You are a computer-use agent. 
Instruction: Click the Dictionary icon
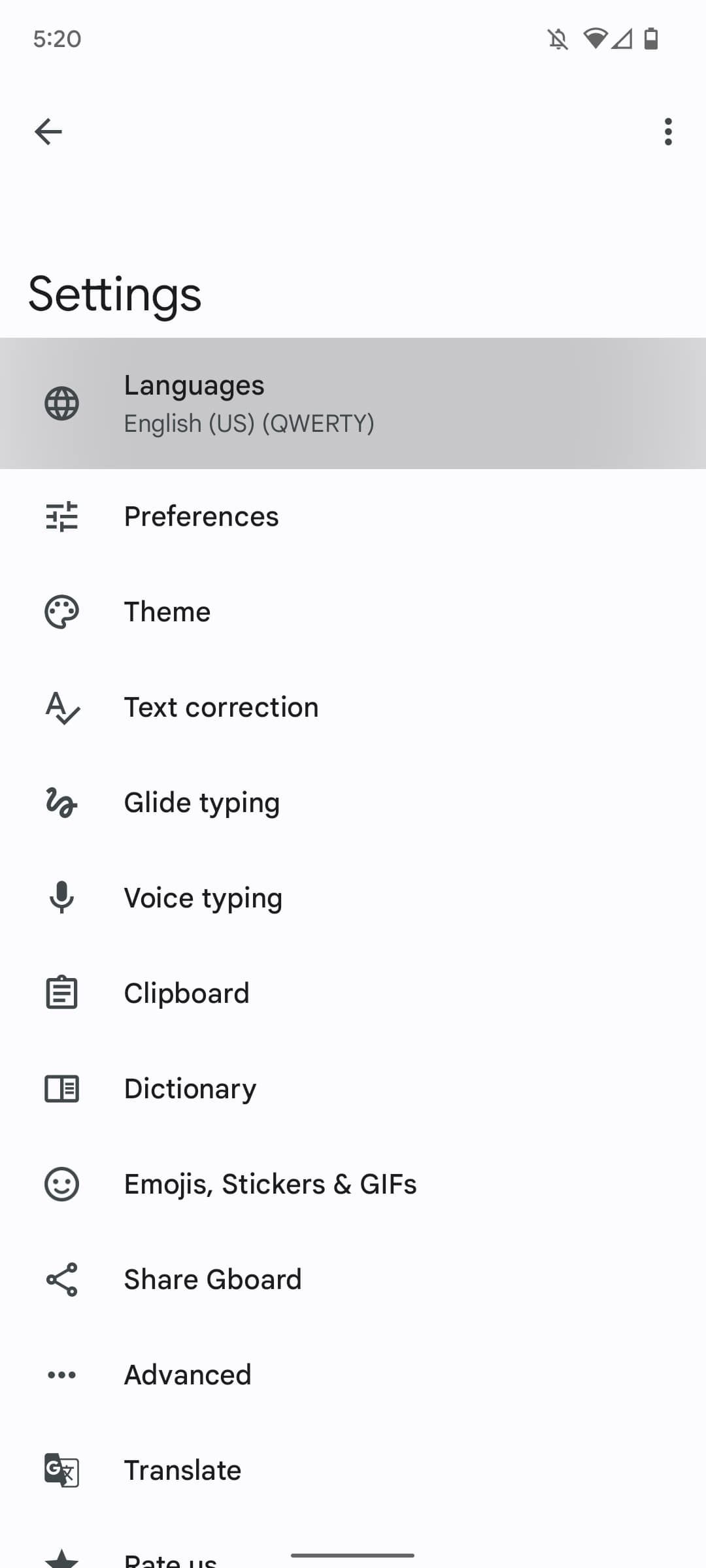[62, 1088]
